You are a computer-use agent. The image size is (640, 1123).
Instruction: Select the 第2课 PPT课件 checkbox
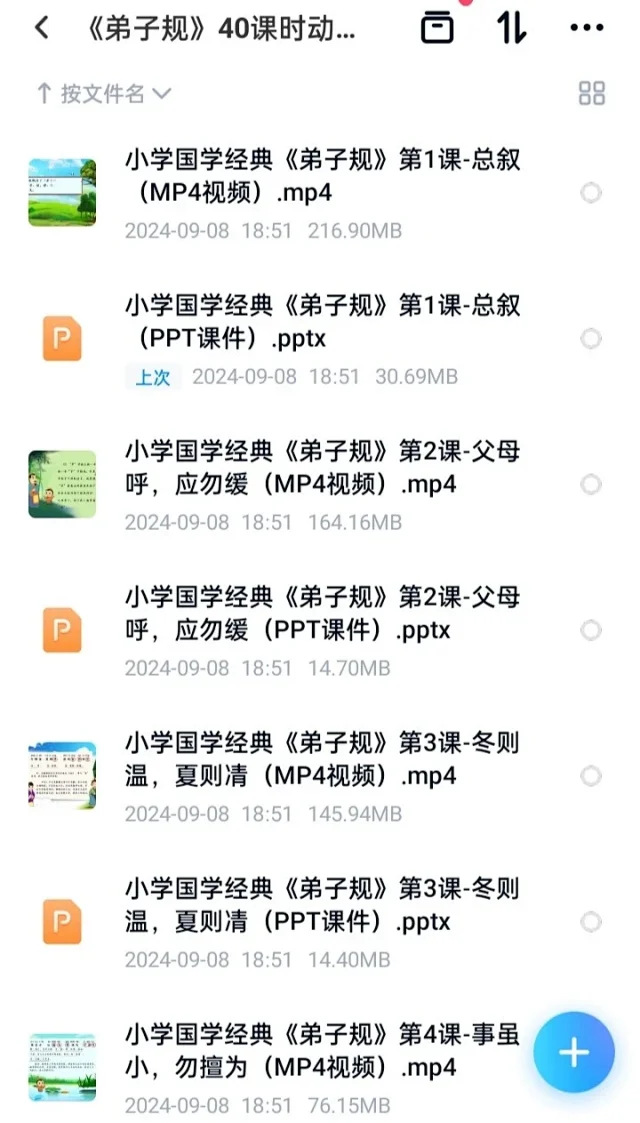coord(591,630)
